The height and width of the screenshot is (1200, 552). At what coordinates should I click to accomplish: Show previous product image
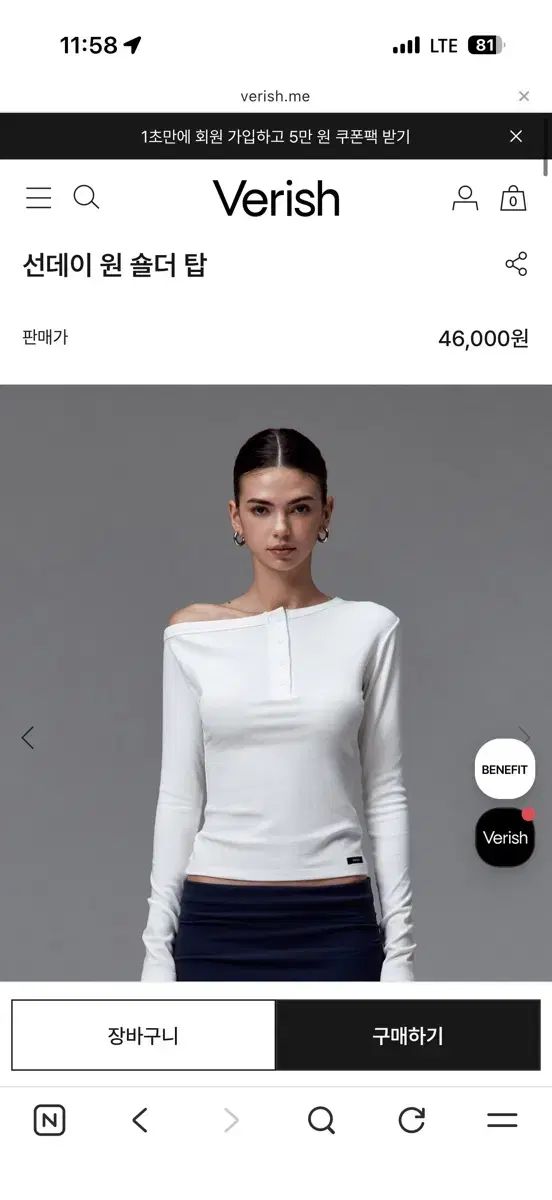tap(27, 738)
